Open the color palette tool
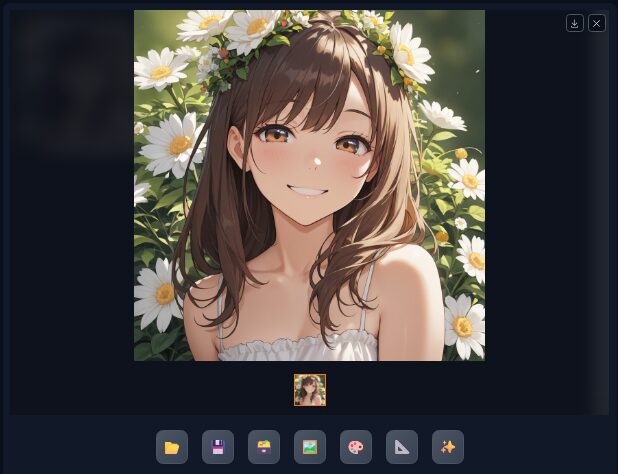This screenshot has width=618, height=474. [x=356, y=447]
